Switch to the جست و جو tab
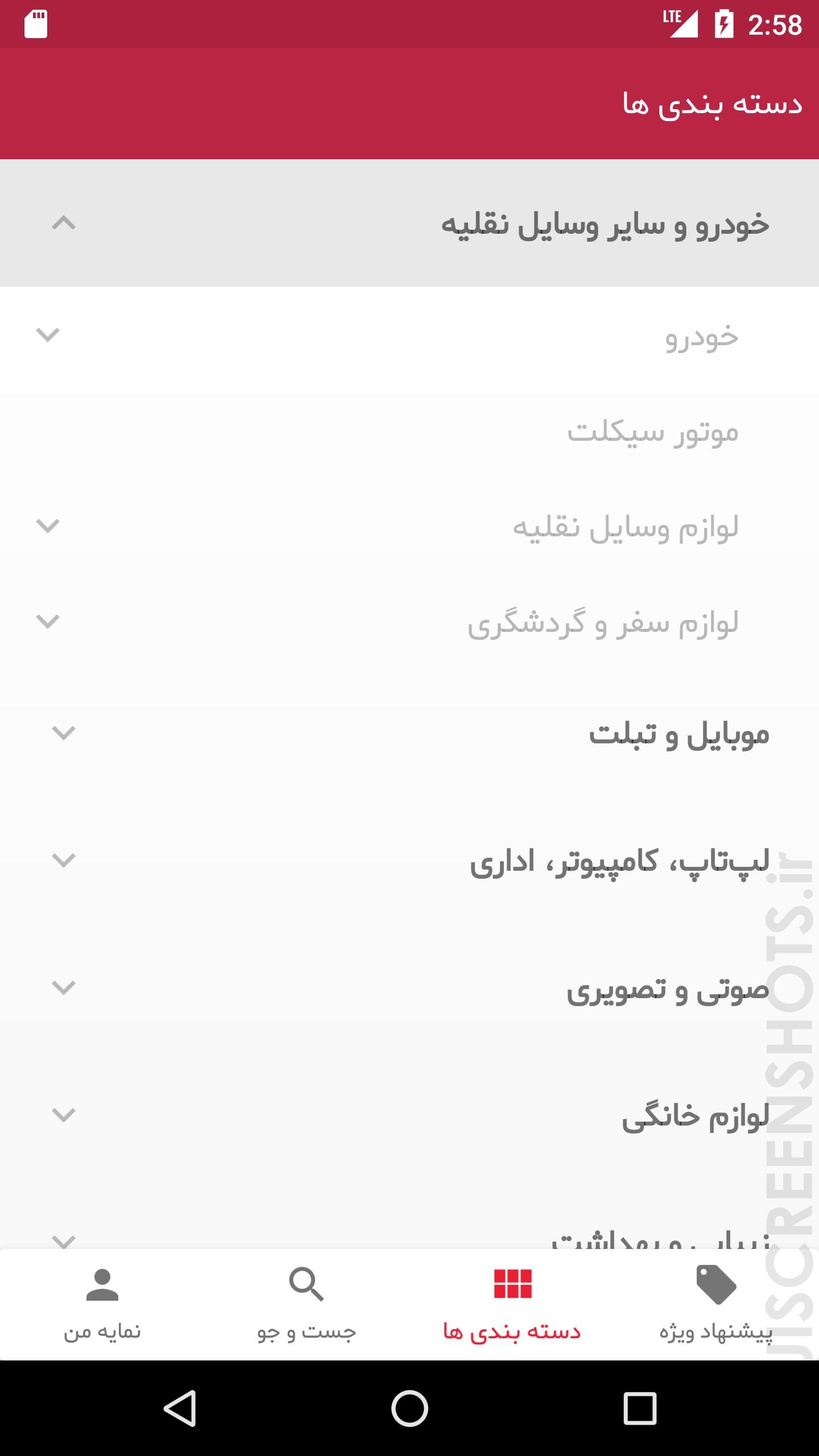This screenshot has height=1456, width=819. 307,1305
